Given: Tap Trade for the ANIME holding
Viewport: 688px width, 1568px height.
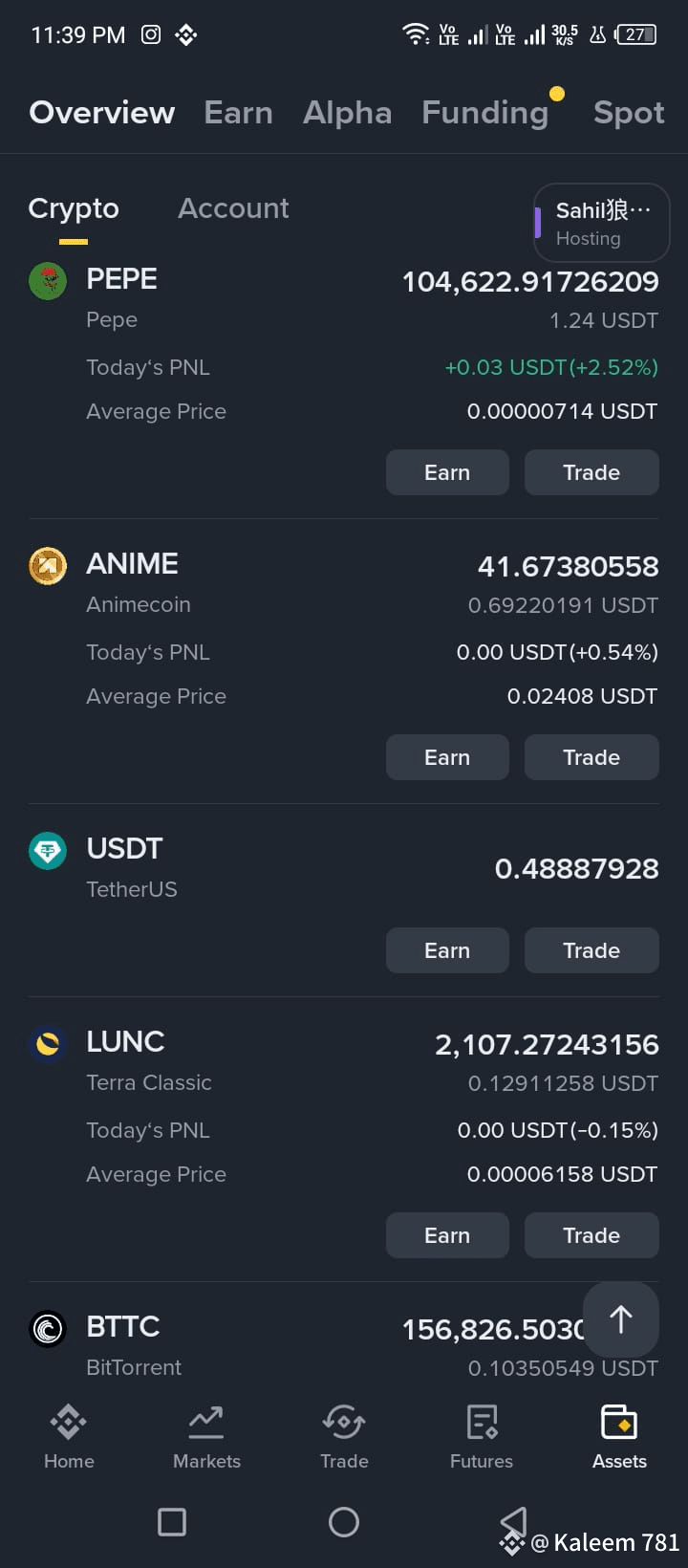Looking at the screenshot, I should coord(591,756).
